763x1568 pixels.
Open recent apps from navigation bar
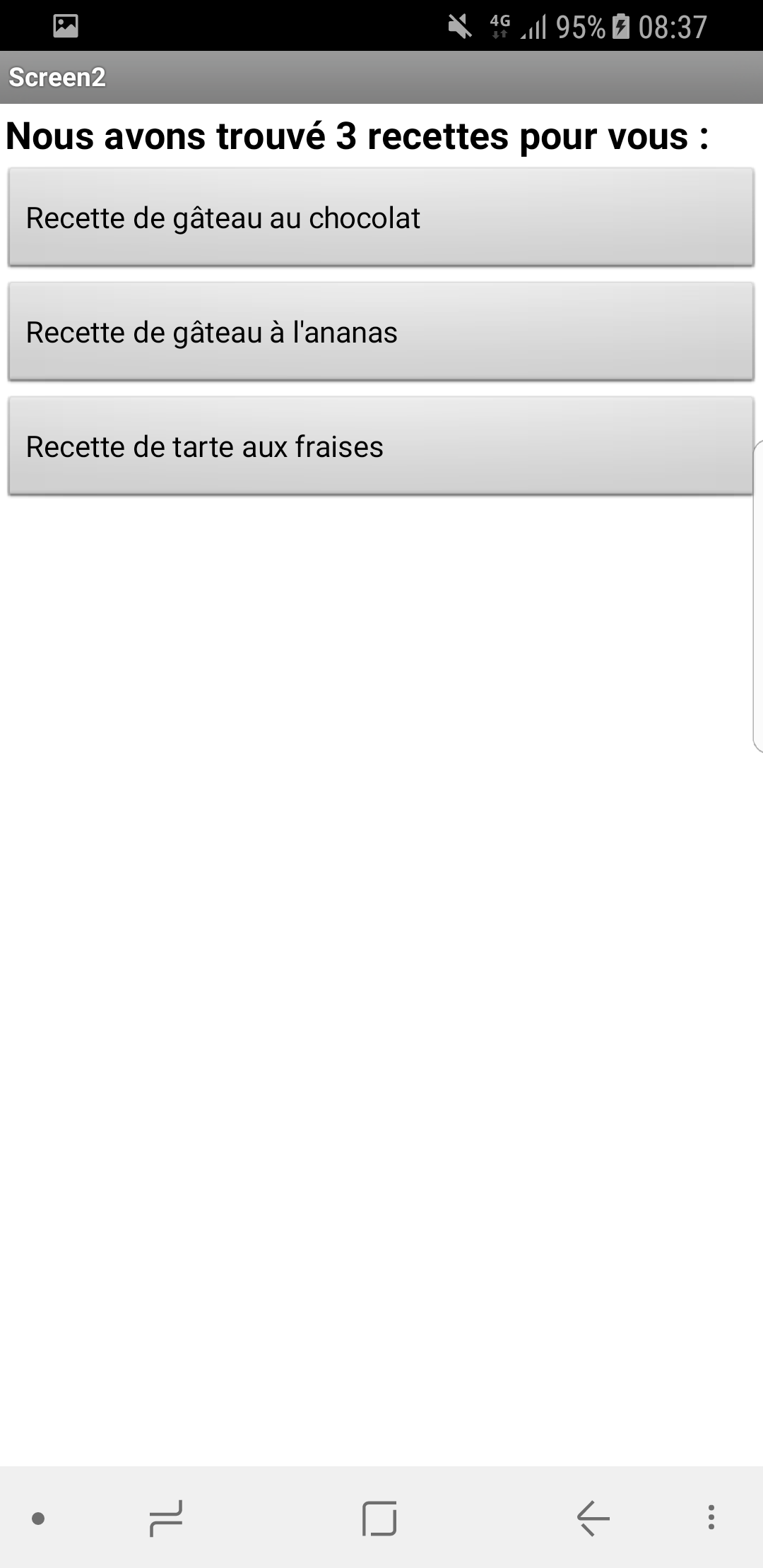(167, 1518)
